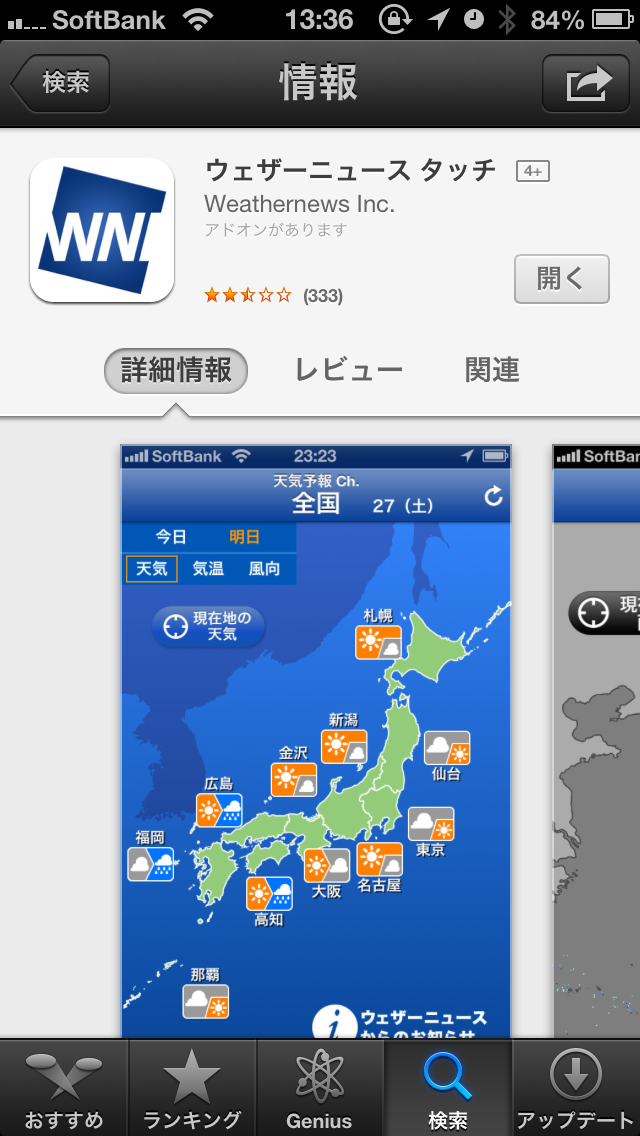View the first weather map screenshot
This screenshot has width=640, height=1136.
tap(316, 742)
